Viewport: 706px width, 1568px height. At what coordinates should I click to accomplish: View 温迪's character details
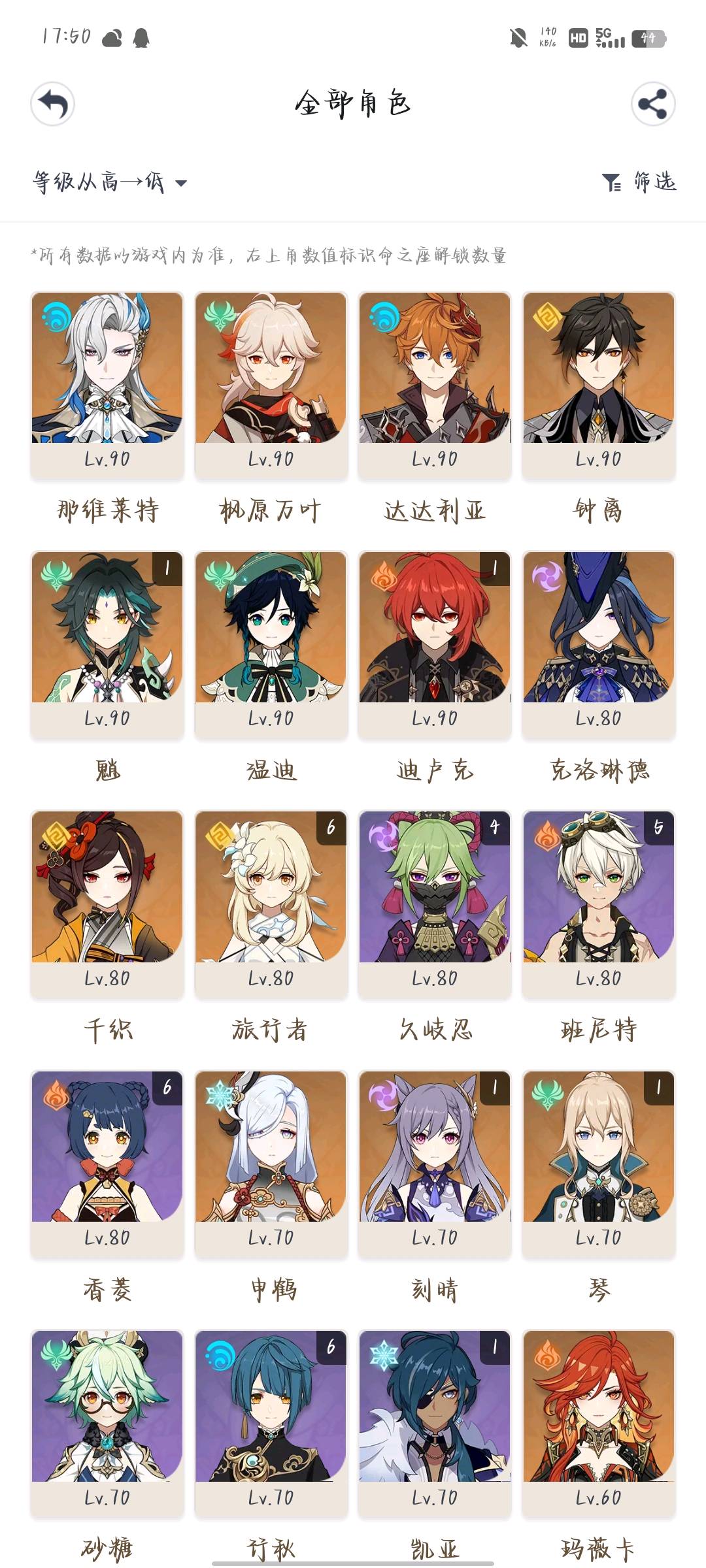(271, 645)
